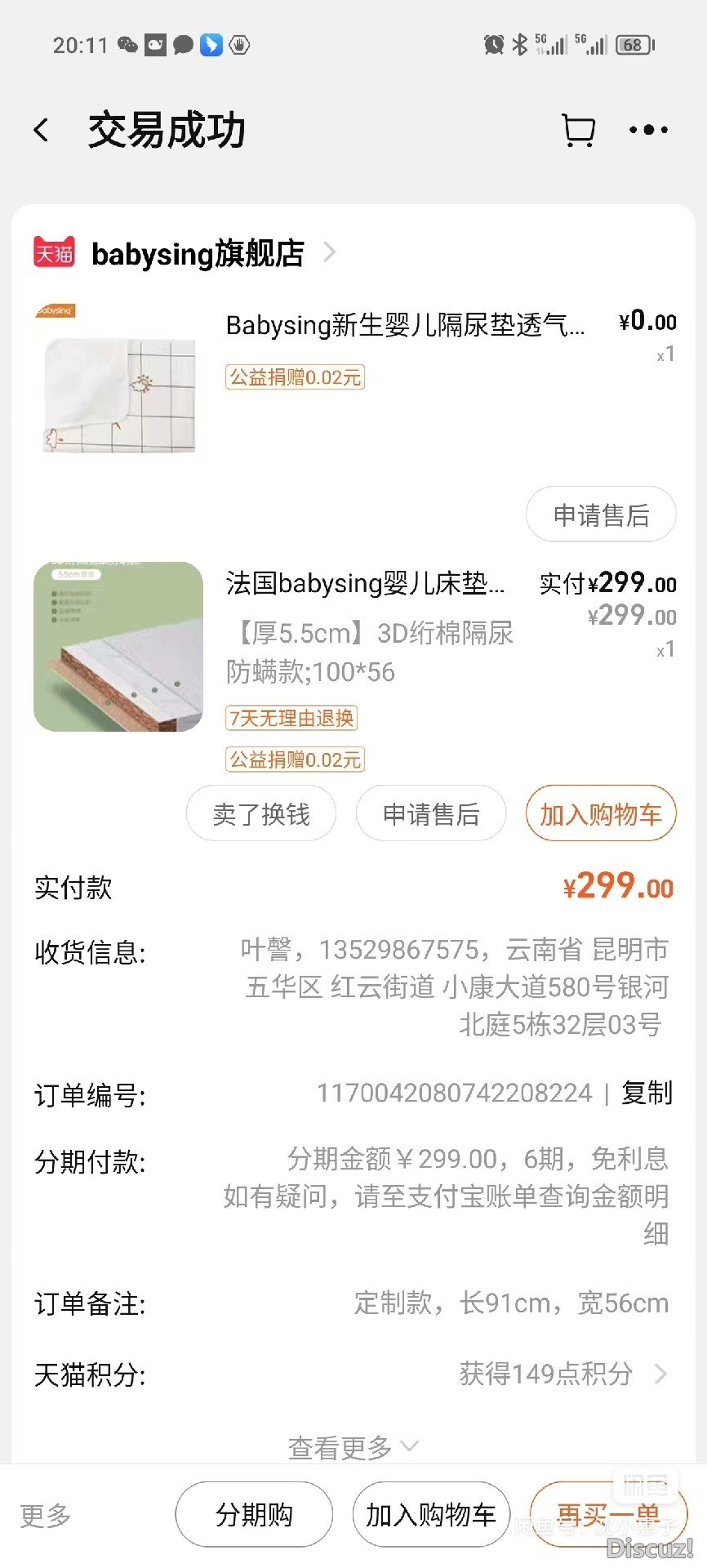Tap 卖了换钱 for the mattress
This screenshot has width=707, height=1568.
coord(261,813)
